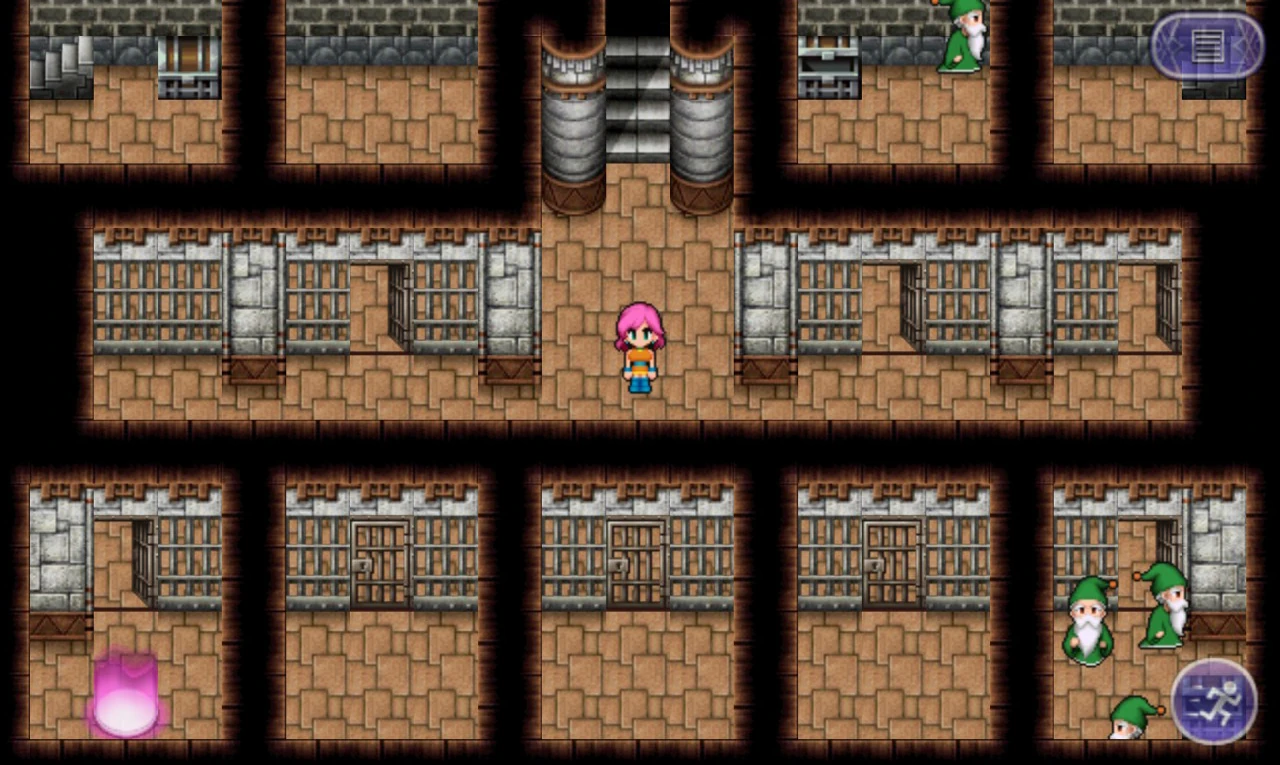Toggle the auto-dash running icon
Viewport: 1280px width, 765px height.
[1213, 701]
